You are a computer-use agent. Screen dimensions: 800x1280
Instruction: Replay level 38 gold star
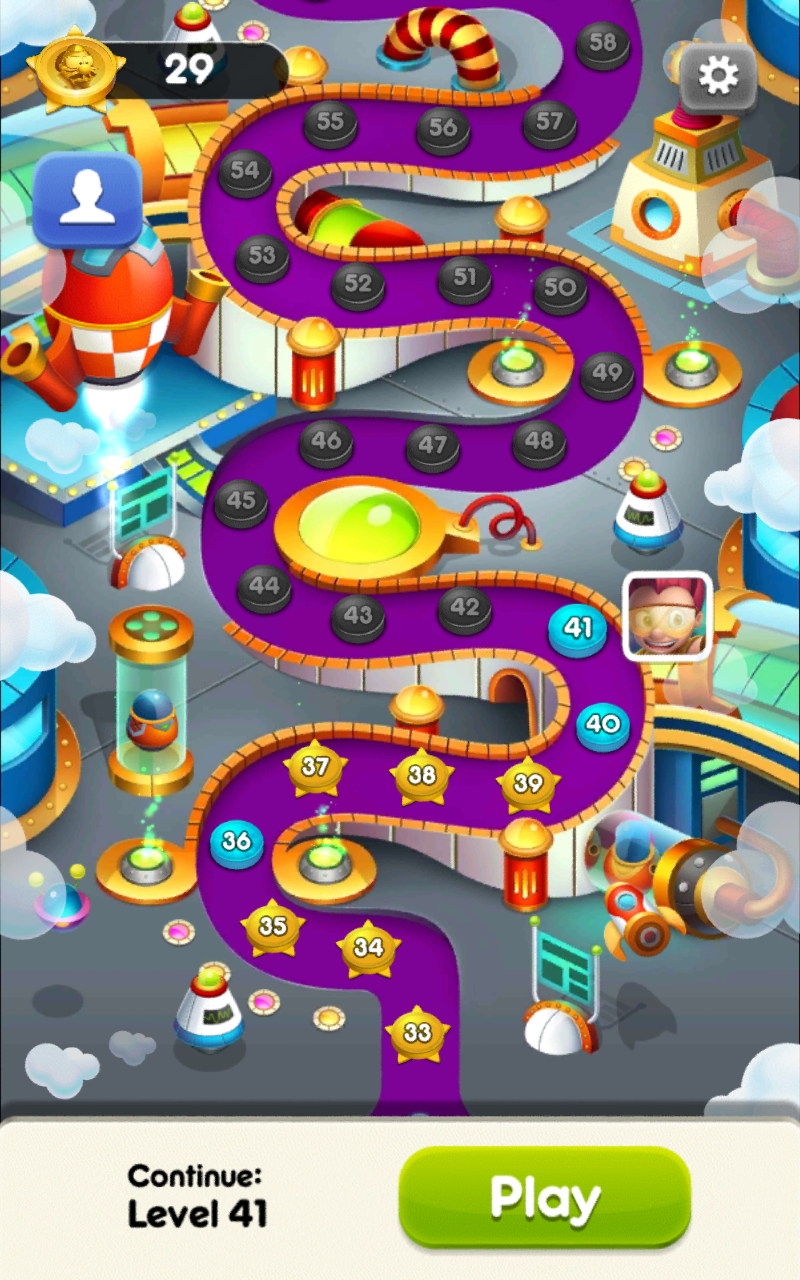pyautogui.click(x=422, y=775)
